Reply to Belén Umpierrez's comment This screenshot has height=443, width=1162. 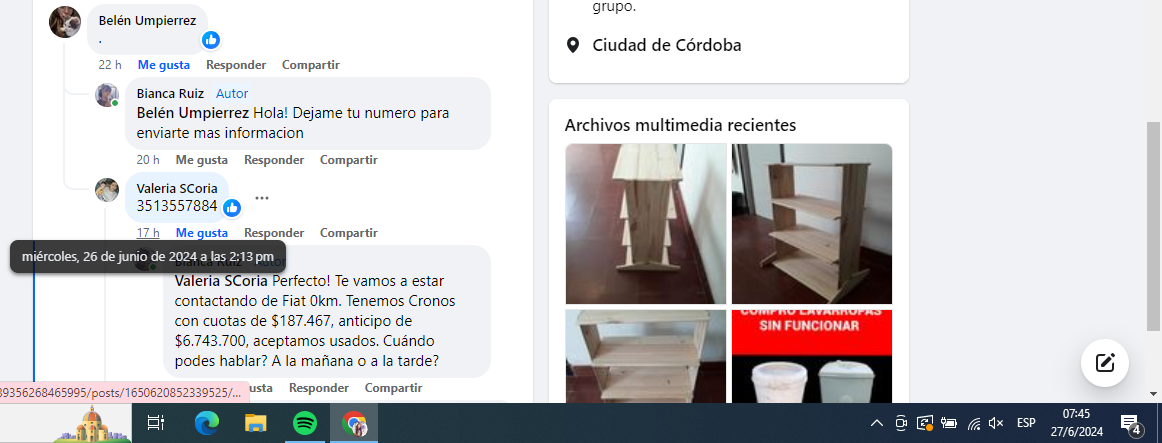click(x=236, y=65)
